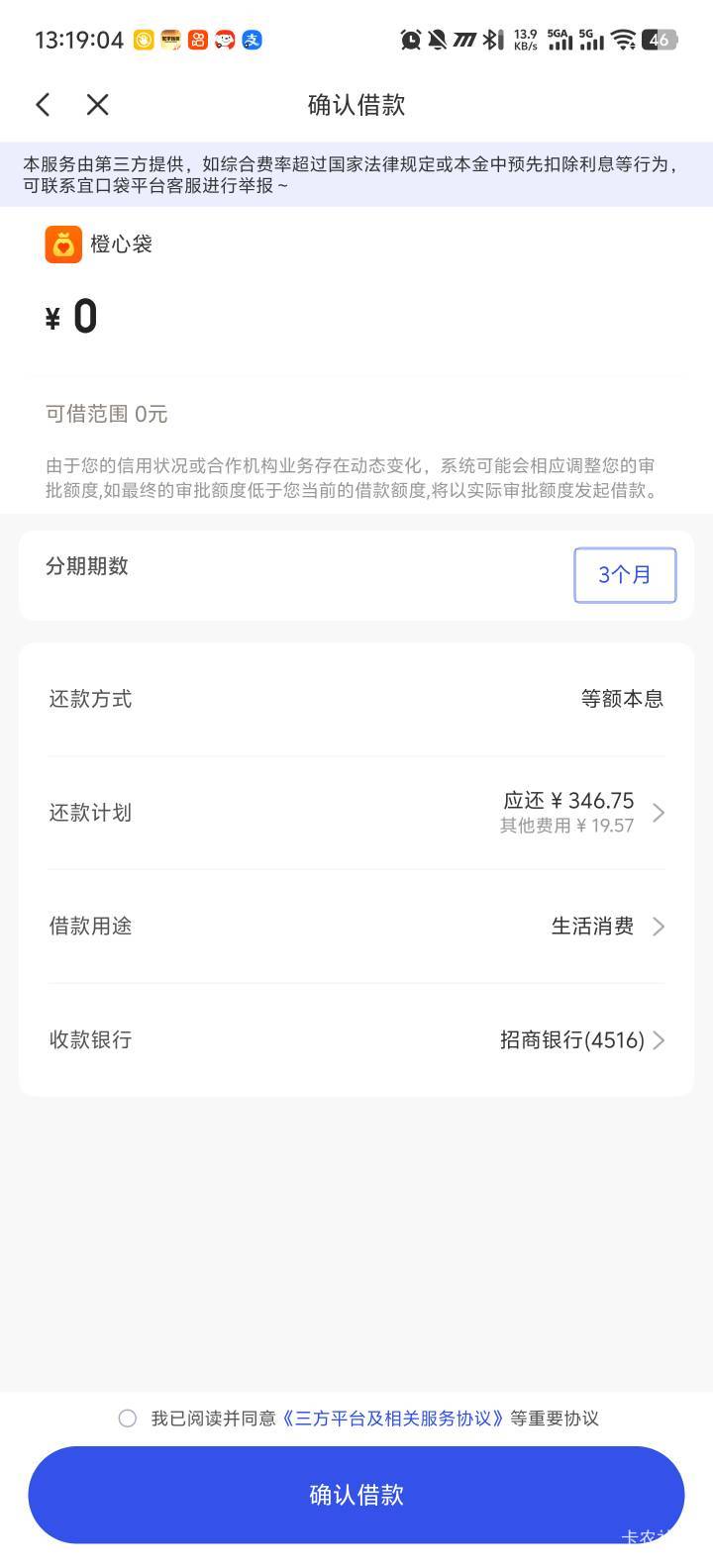Go back from 确认借款 page
713x1568 pixels.
click(x=43, y=105)
